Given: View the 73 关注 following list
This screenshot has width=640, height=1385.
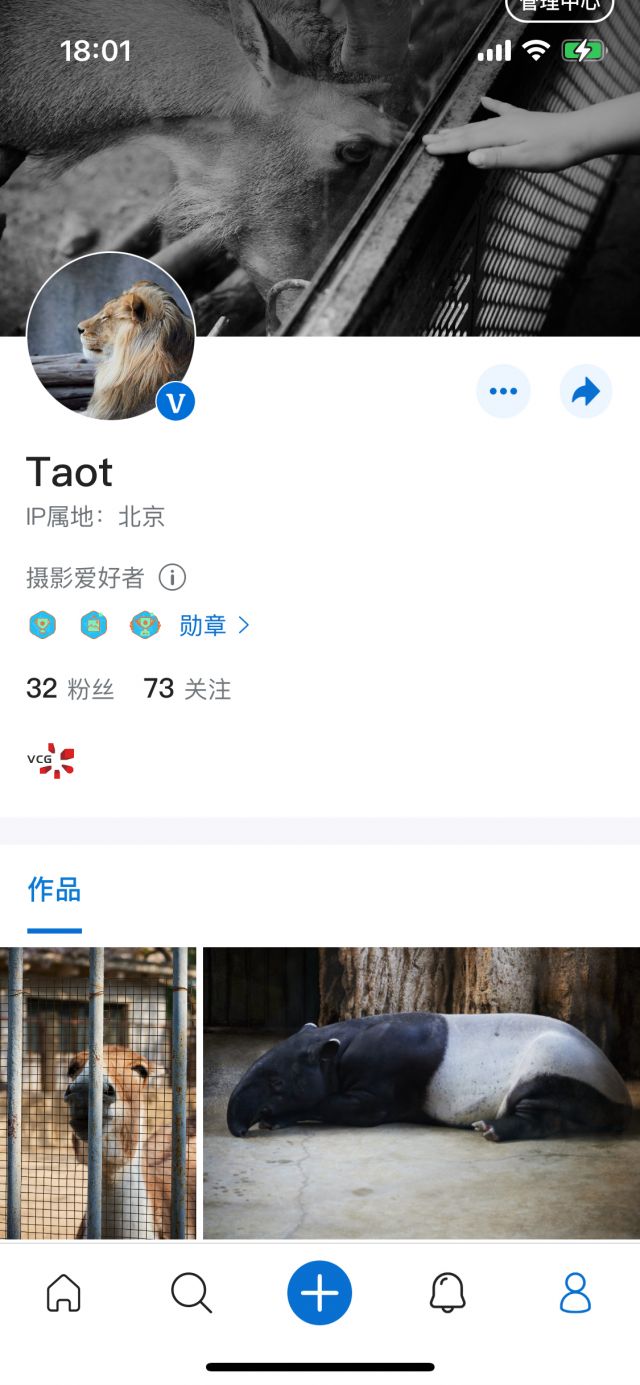Looking at the screenshot, I should tap(187, 689).
